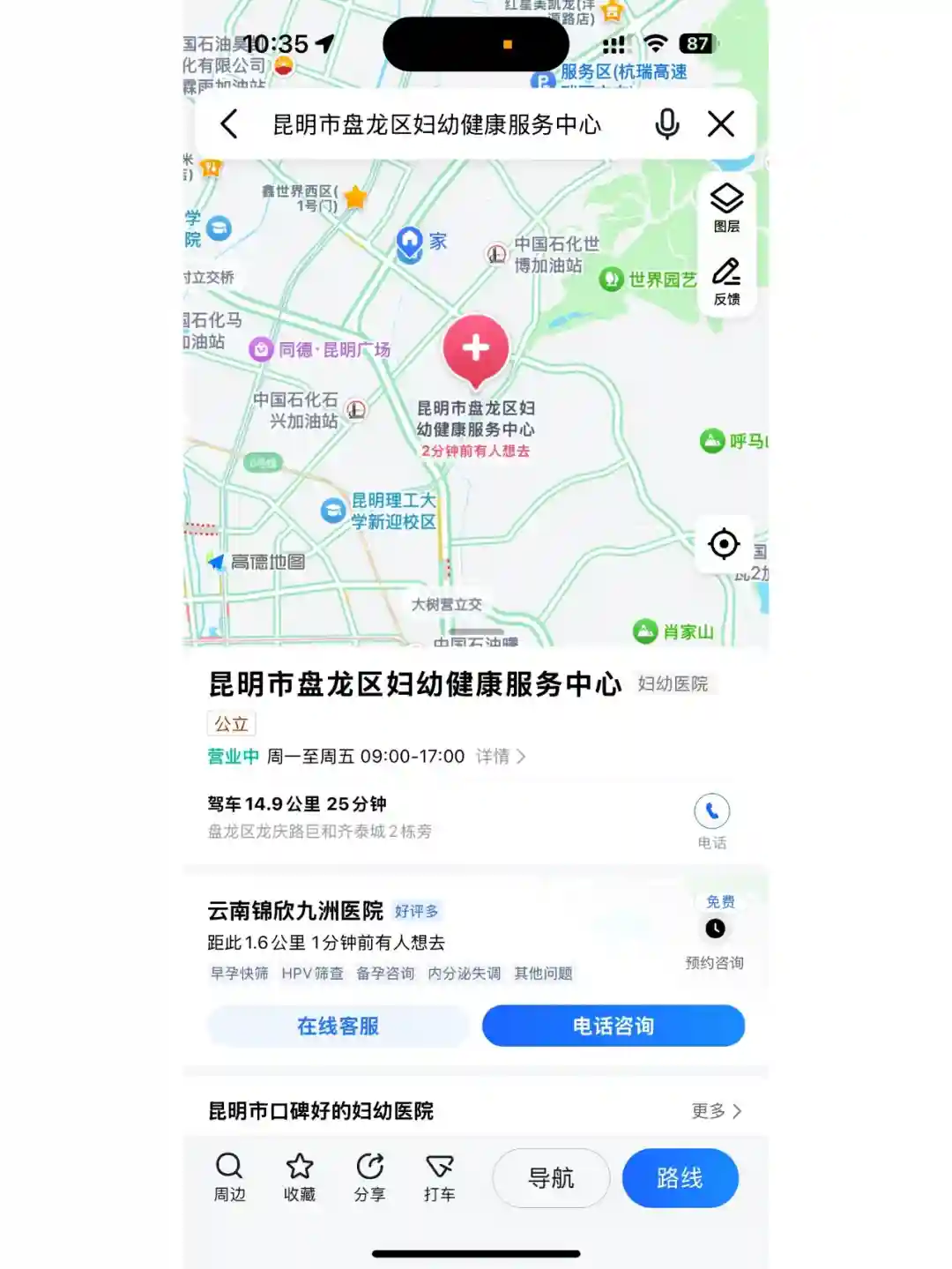Tap the red hospital pin on the map

click(476, 350)
